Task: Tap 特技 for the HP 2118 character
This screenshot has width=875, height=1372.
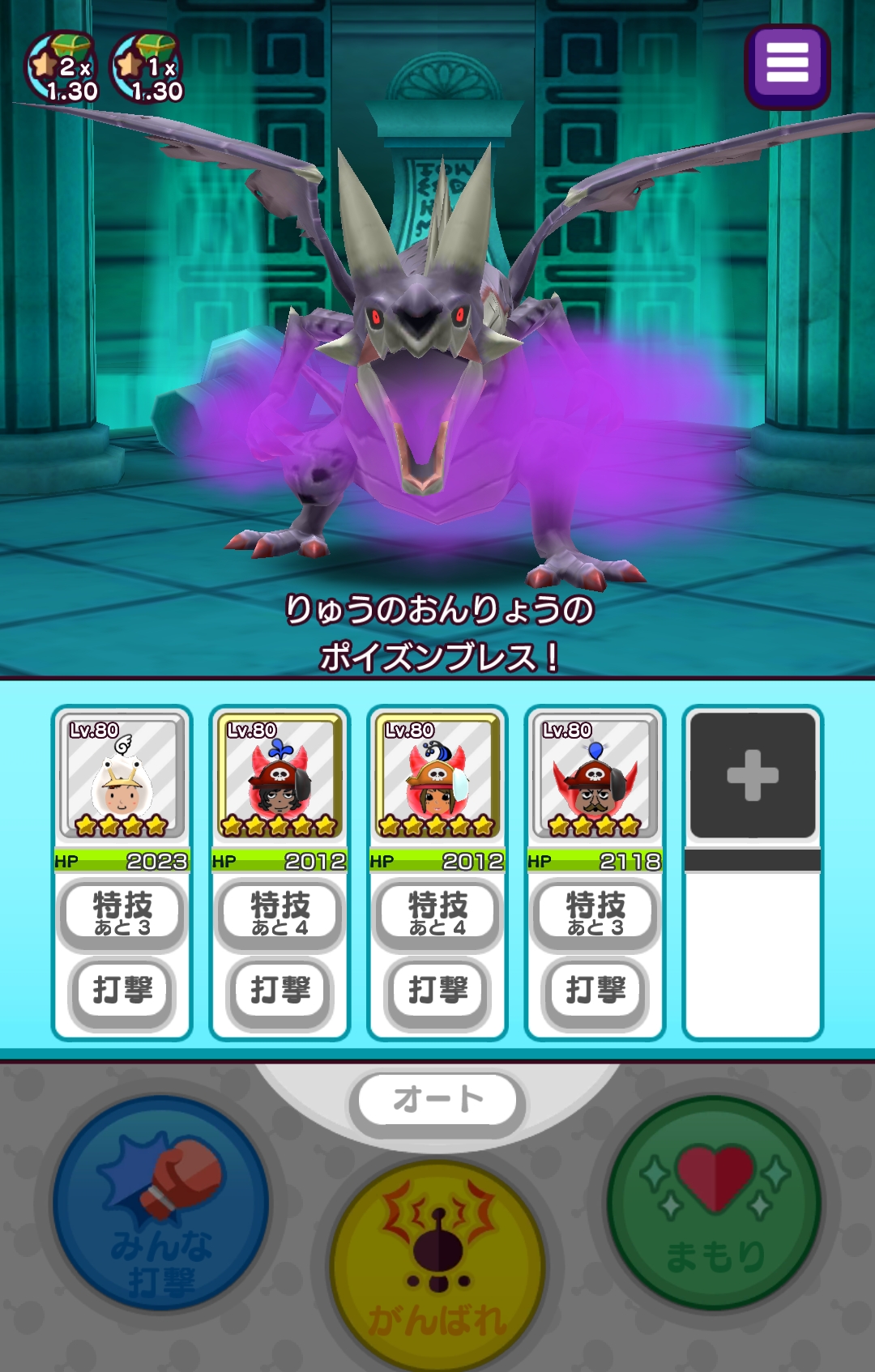Action: coord(595,913)
